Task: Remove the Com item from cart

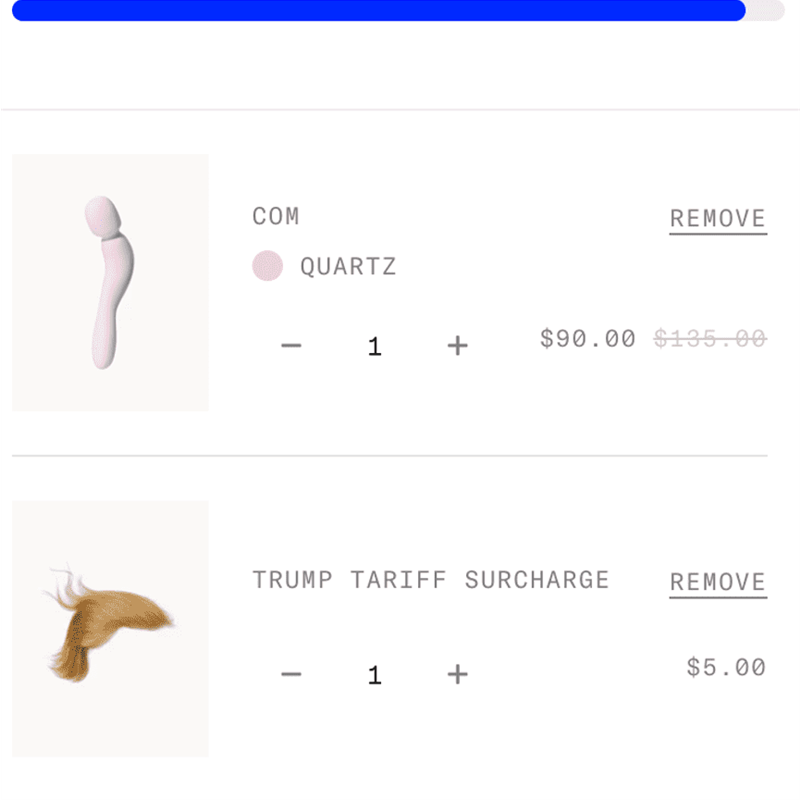Action: click(x=717, y=219)
